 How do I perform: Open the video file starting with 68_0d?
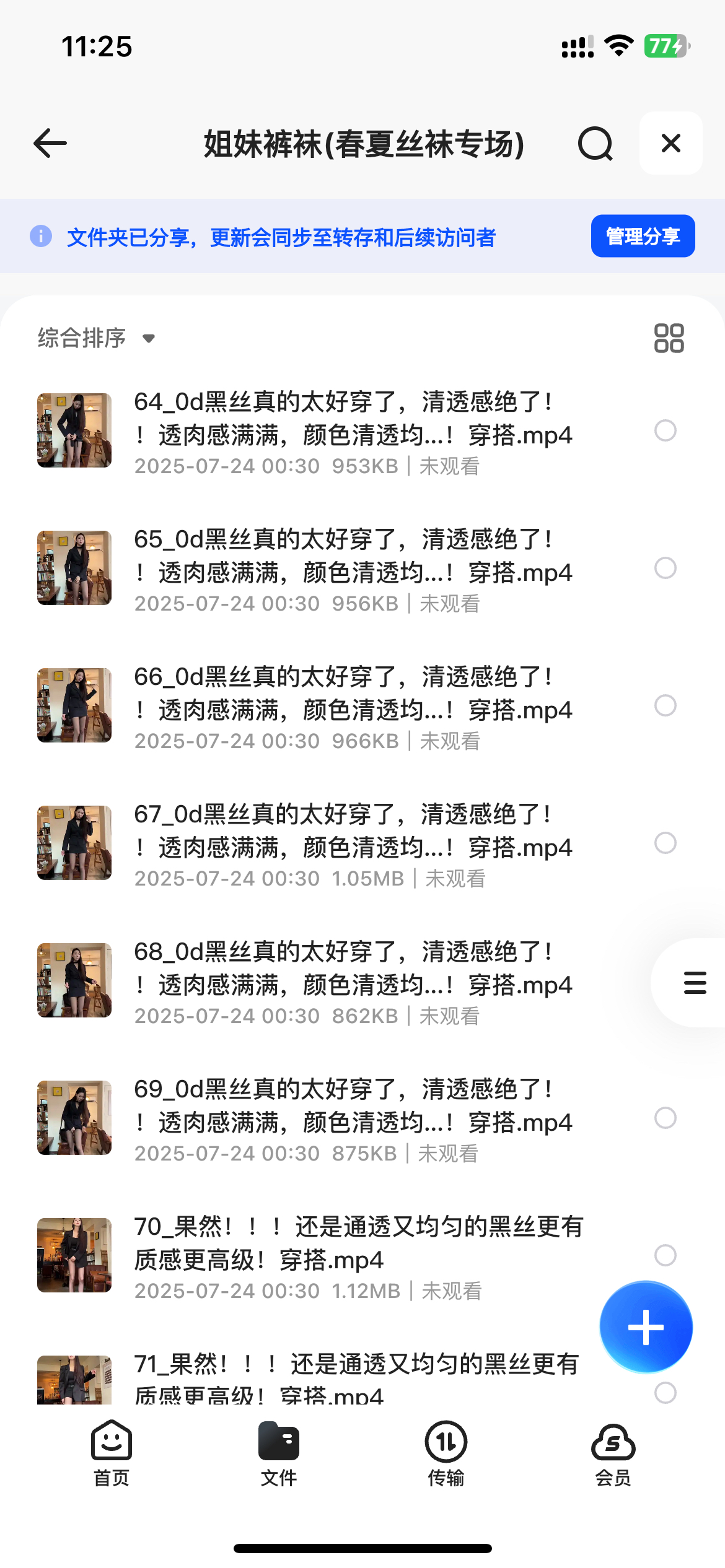353,969
